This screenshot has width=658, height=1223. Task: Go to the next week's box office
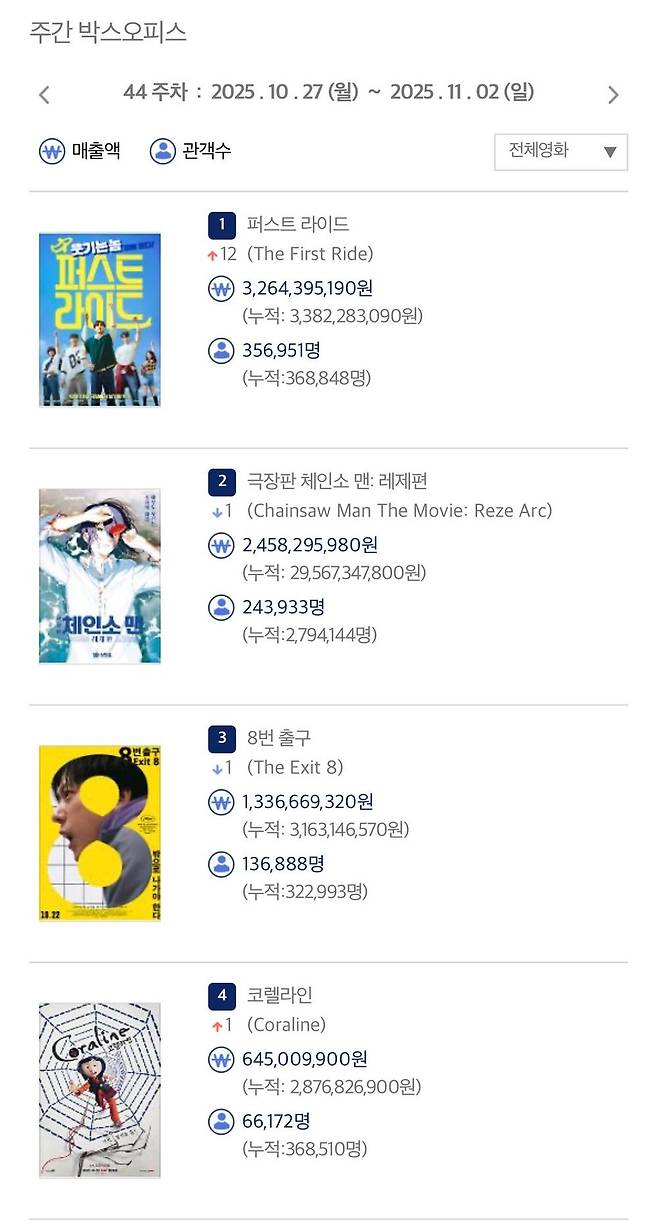[613, 95]
